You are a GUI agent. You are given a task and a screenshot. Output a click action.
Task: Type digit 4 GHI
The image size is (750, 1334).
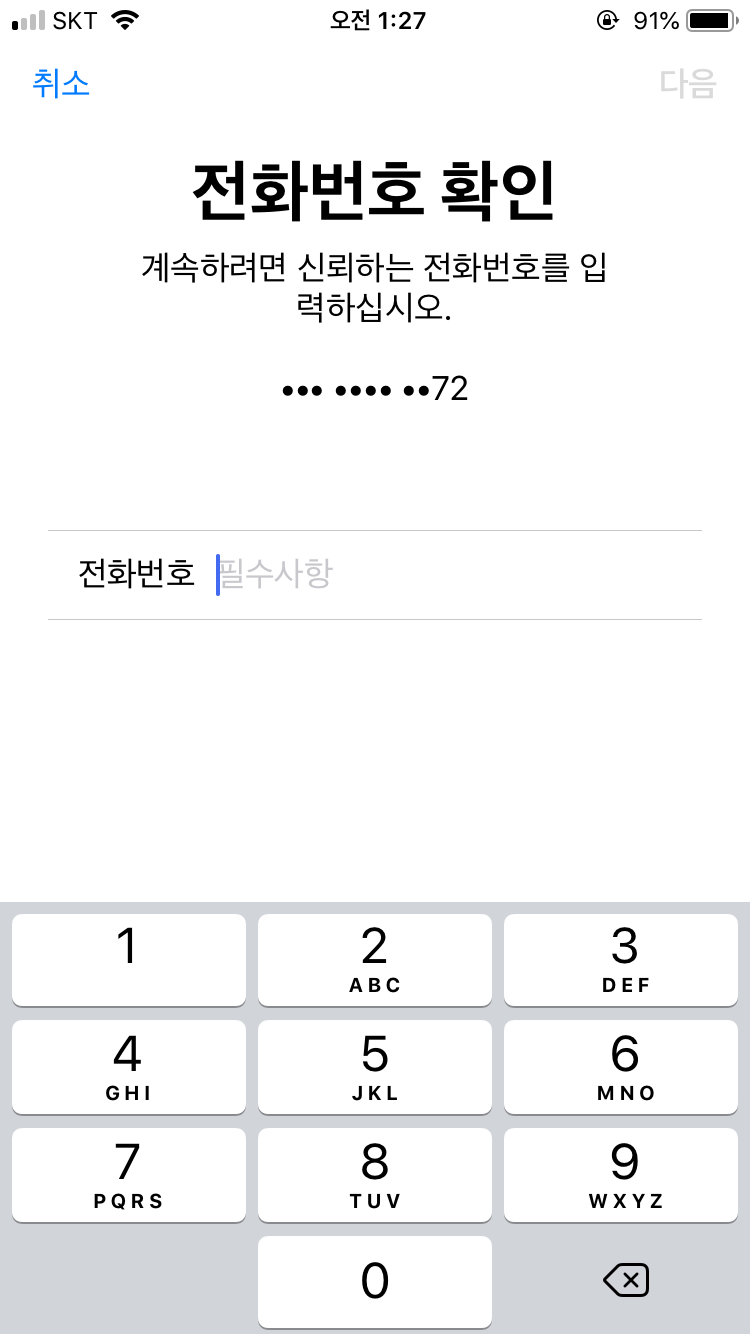click(128, 1066)
